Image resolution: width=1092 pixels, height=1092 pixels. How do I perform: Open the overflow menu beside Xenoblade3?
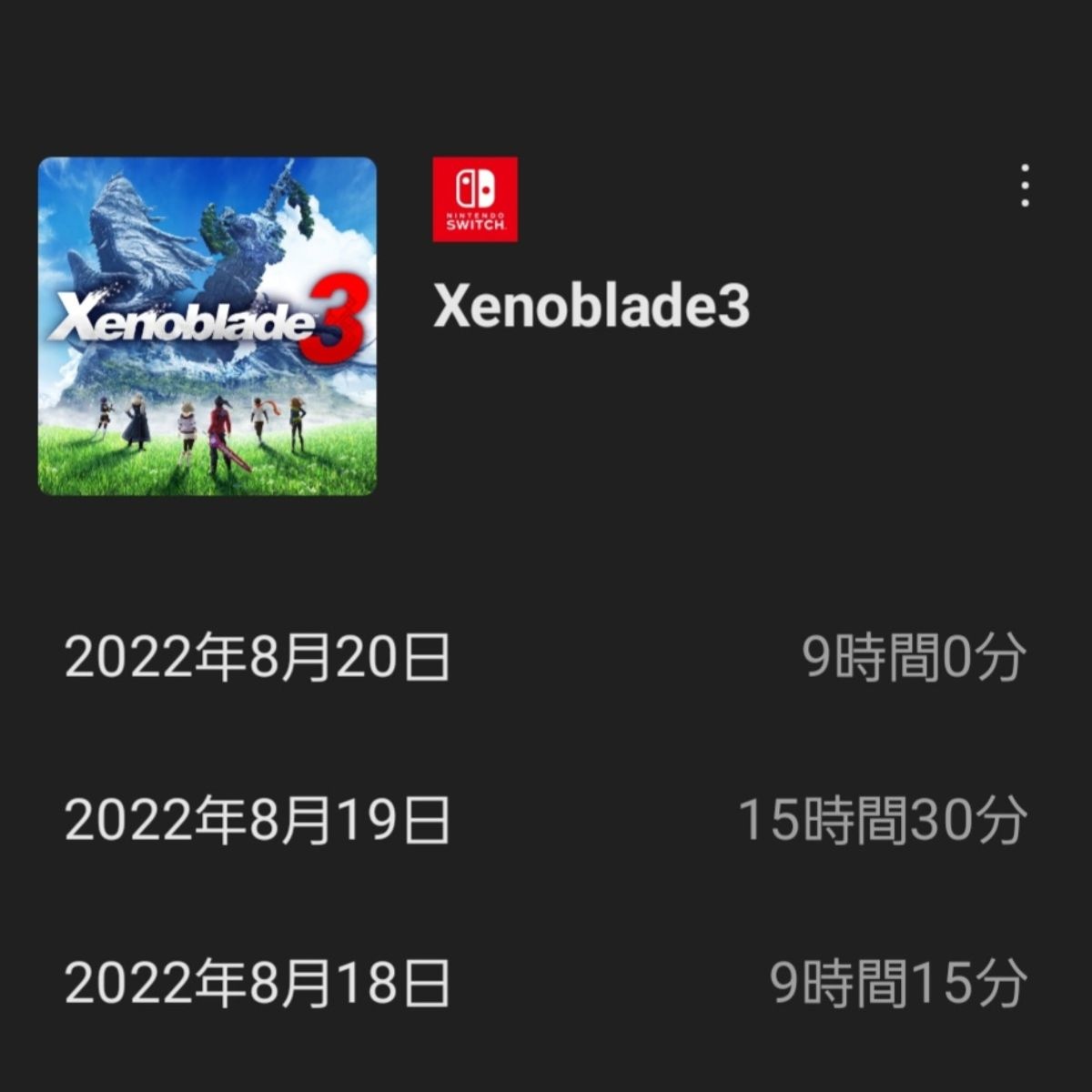[1026, 186]
